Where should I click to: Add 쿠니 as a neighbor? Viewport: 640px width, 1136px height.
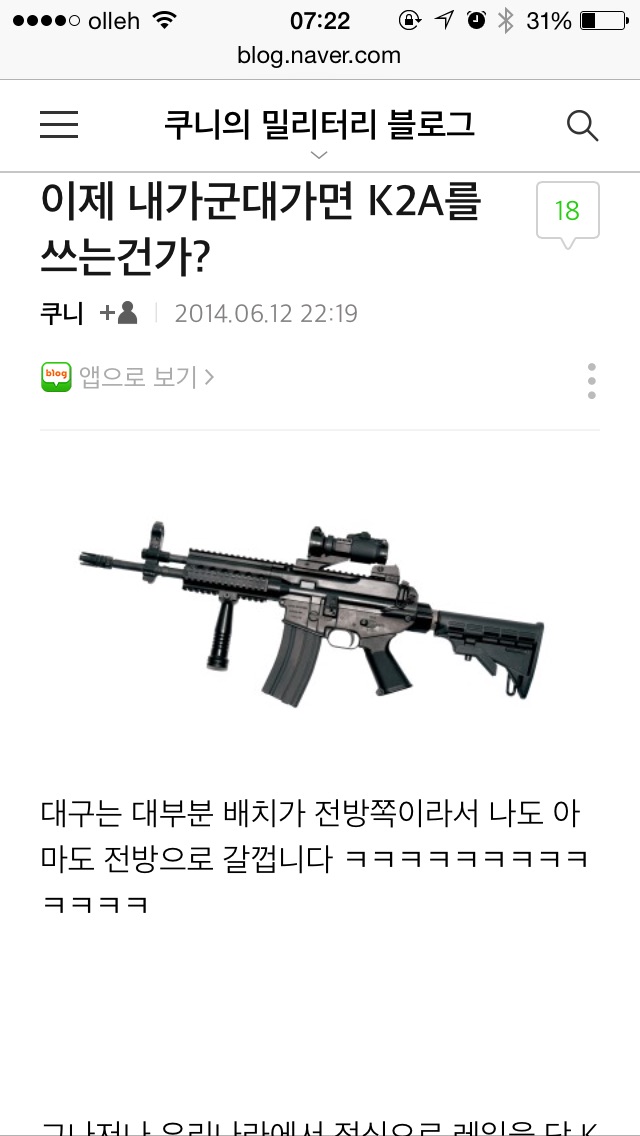click(x=119, y=313)
